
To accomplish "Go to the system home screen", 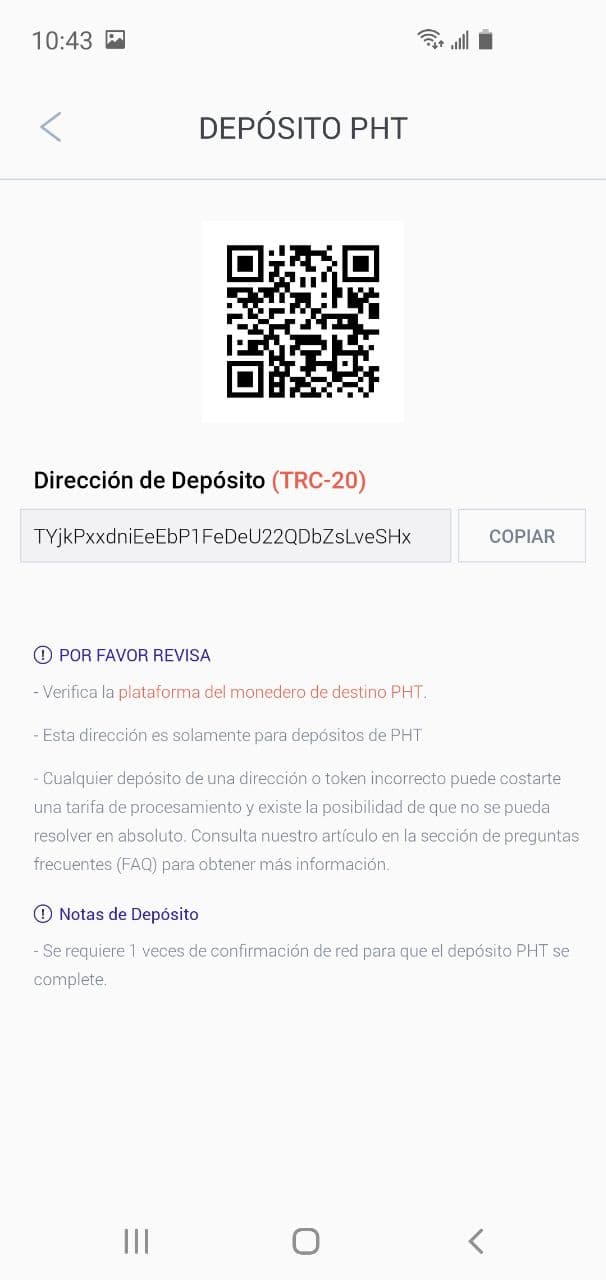I will [305, 1241].
